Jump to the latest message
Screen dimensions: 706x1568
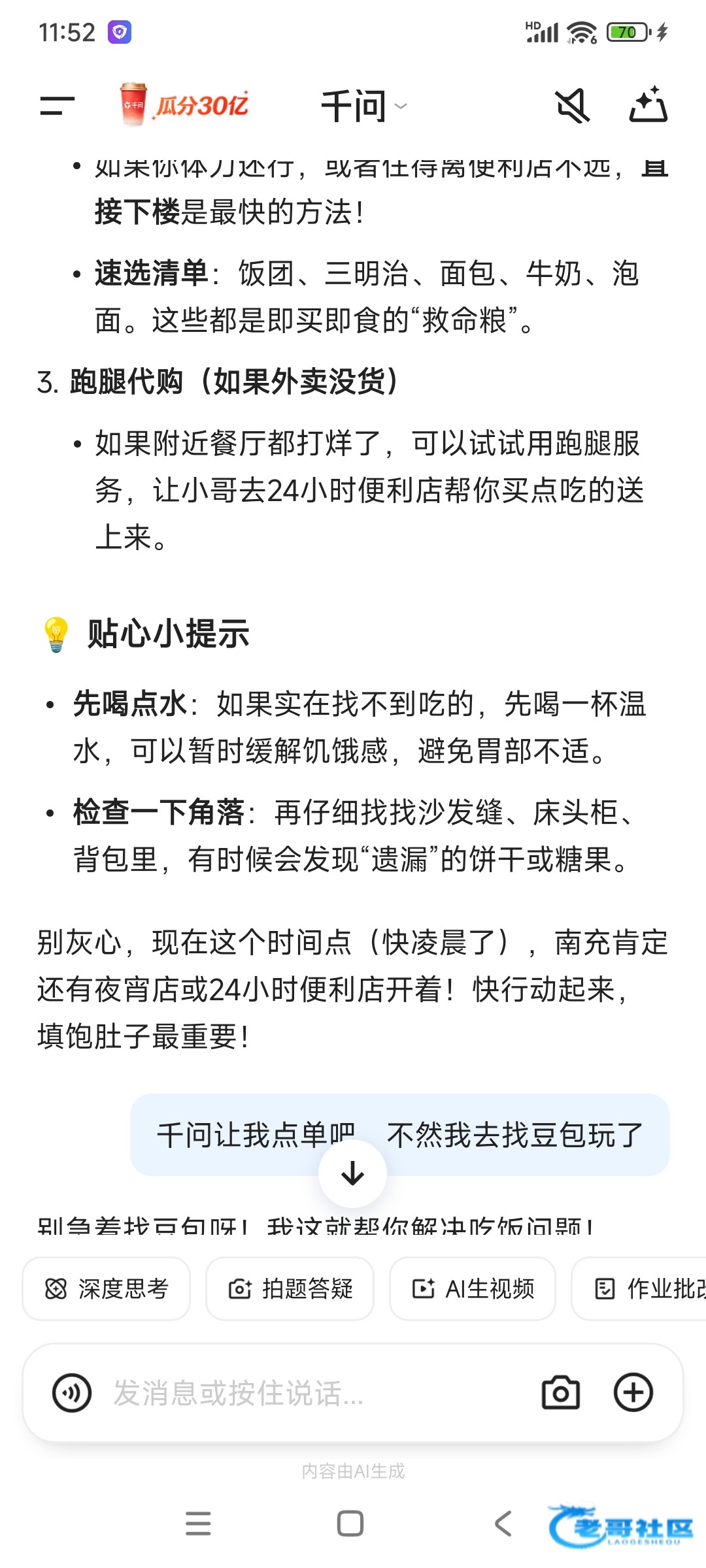tap(352, 1173)
